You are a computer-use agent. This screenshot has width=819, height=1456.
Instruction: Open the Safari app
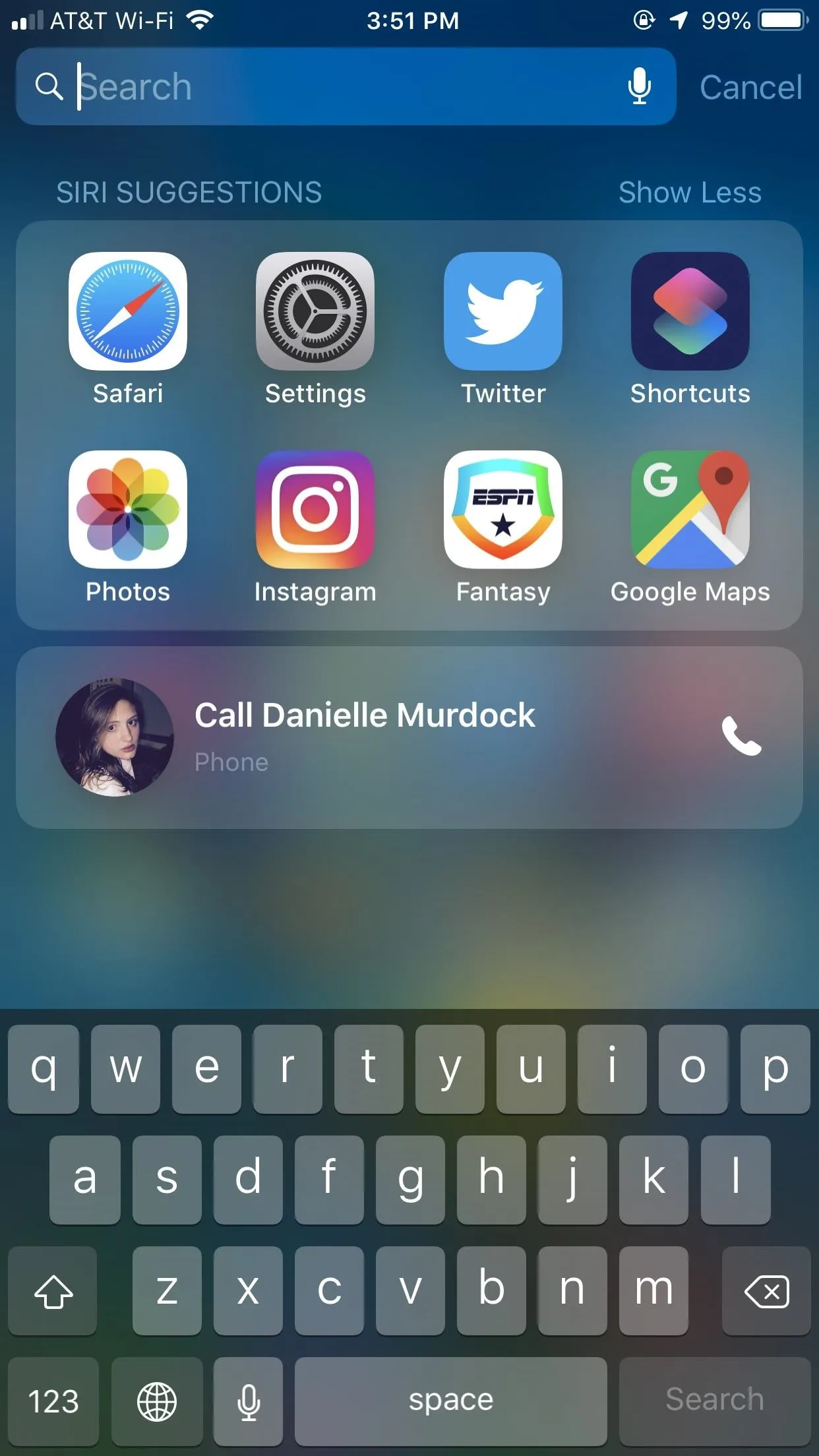tap(128, 311)
